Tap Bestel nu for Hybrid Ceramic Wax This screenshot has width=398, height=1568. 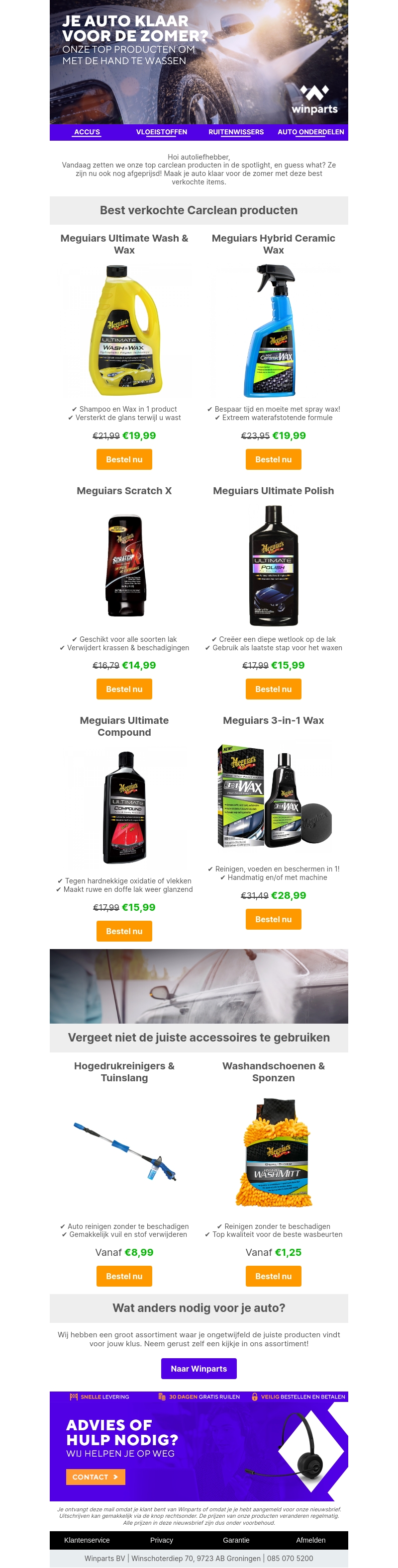(273, 459)
